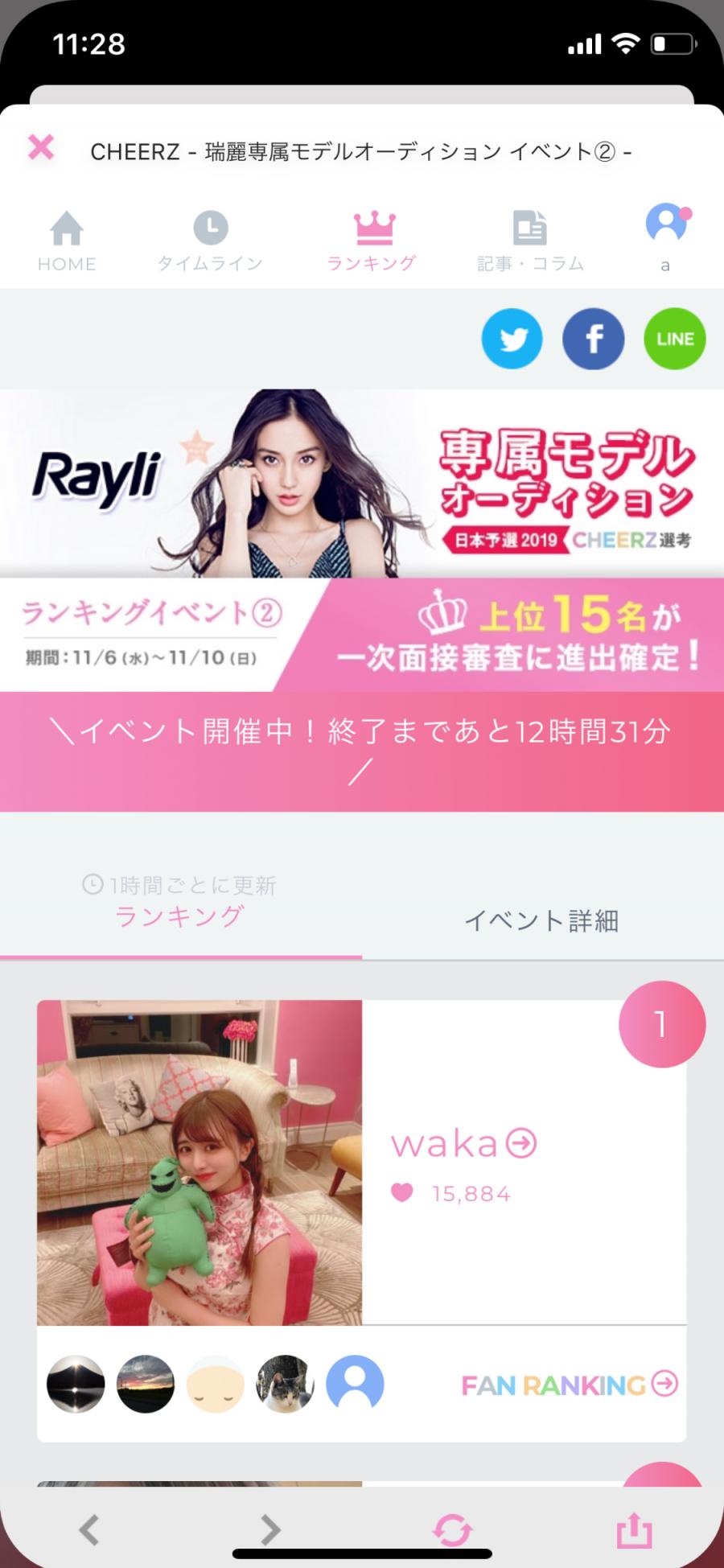724x1568 pixels.
Task: Open the Rayli audition banner
Action: pos(362,483)
